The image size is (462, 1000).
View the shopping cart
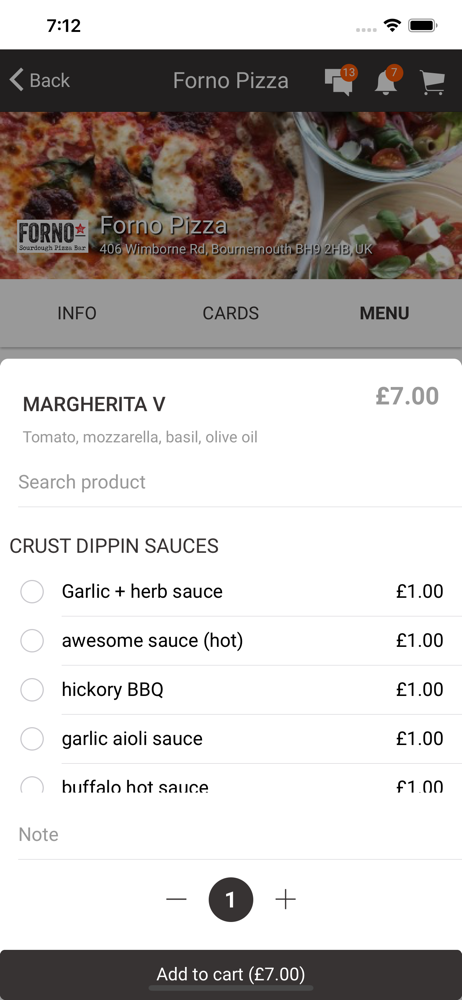point(432,82)
